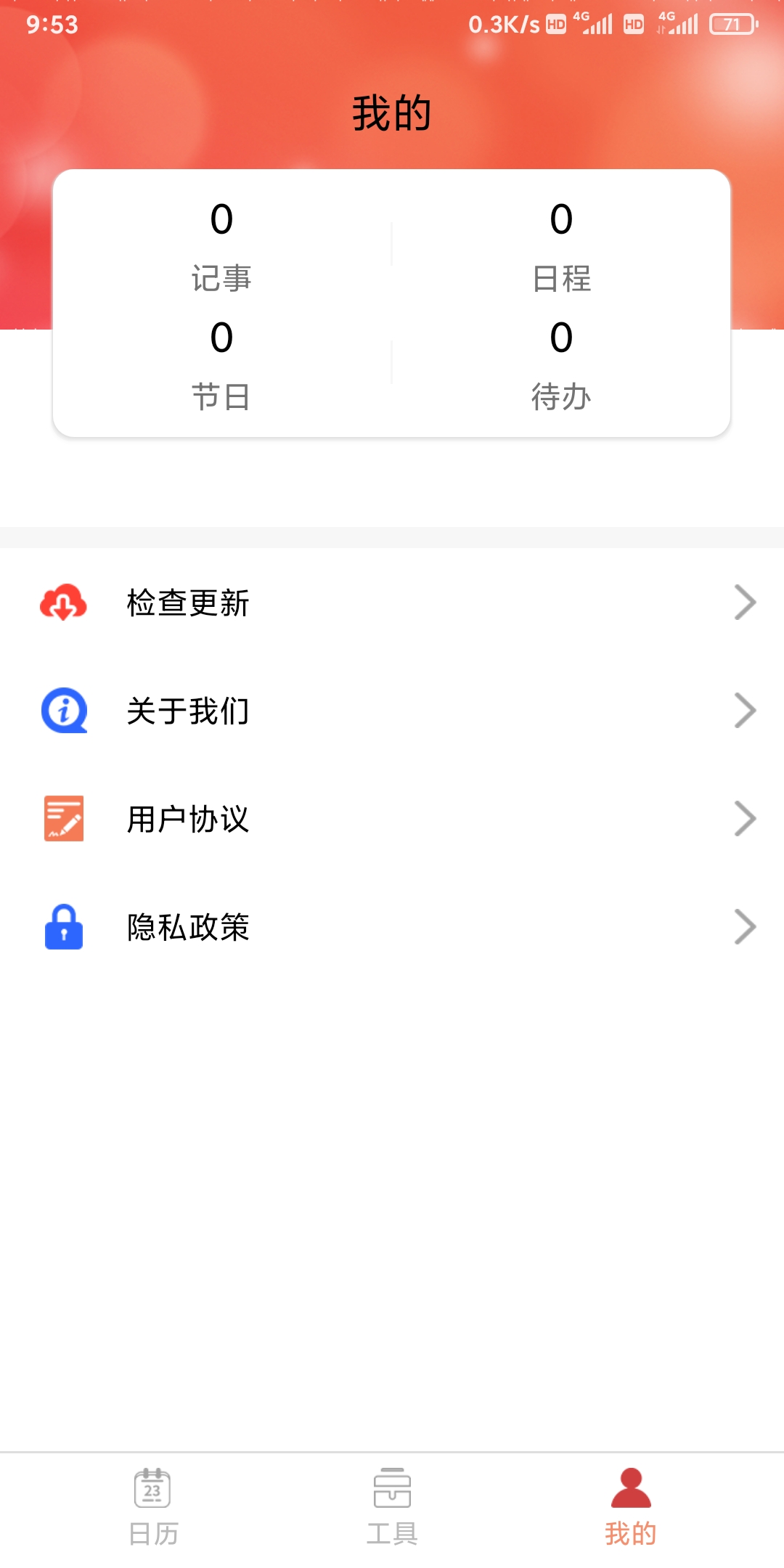Expand the chevron next to 用户协议

coord(744,819)
